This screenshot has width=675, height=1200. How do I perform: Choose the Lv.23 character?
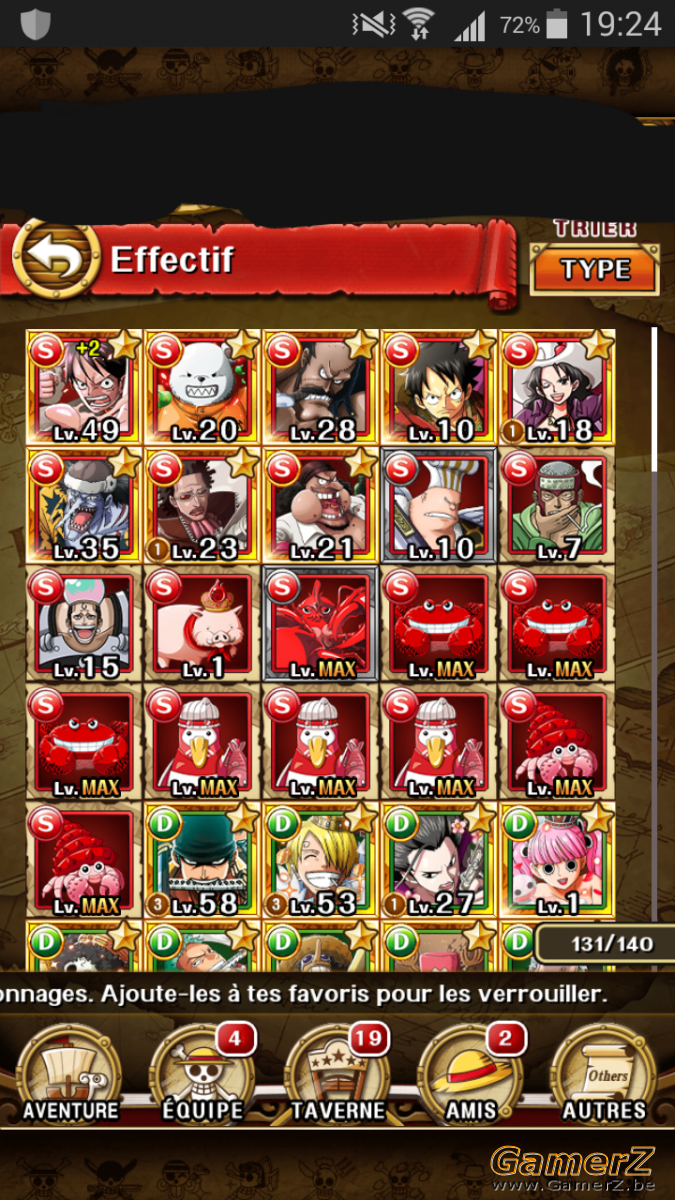(x=203, y=506)
